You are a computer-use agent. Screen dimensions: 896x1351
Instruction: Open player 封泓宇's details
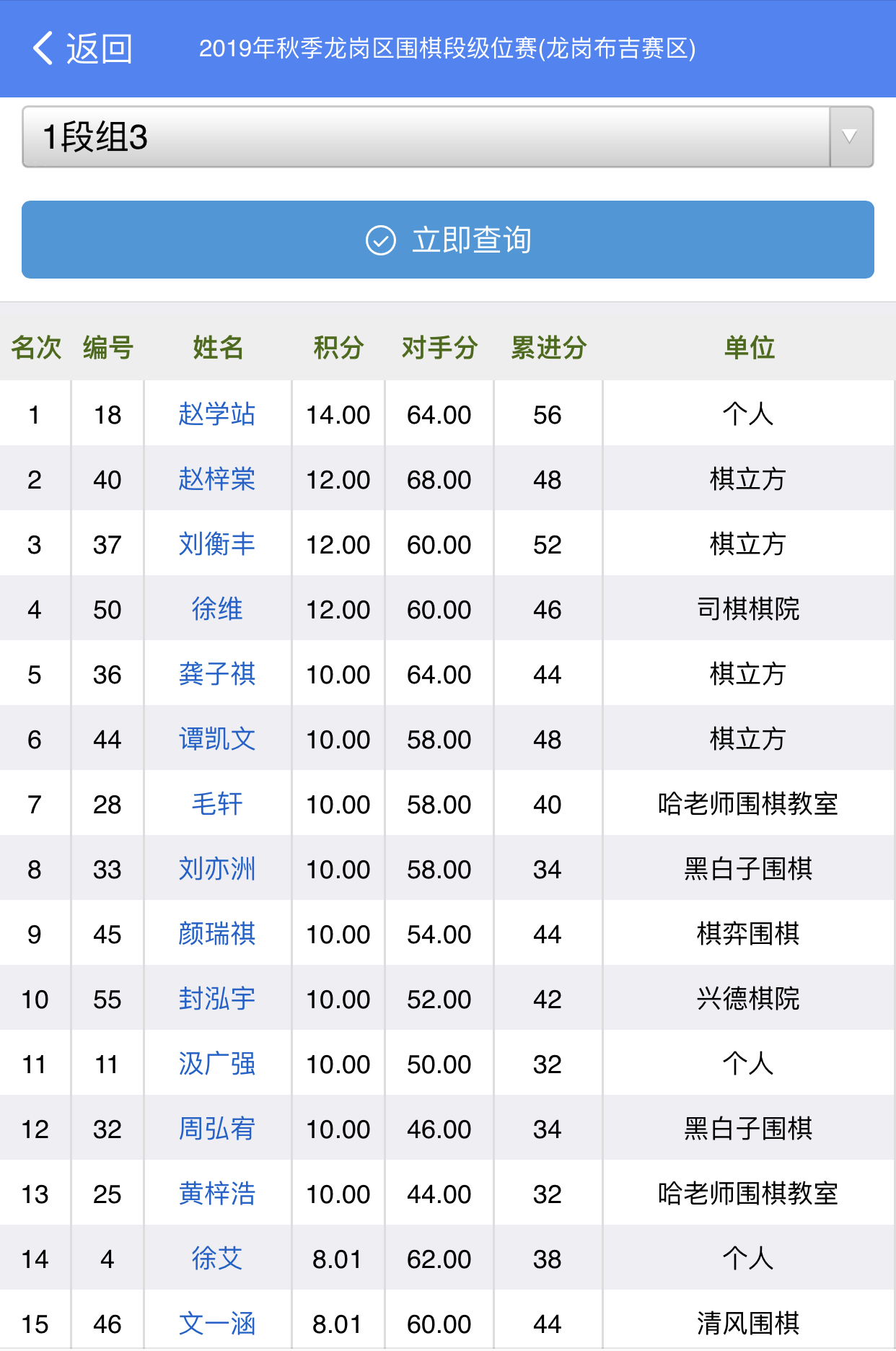217,999
